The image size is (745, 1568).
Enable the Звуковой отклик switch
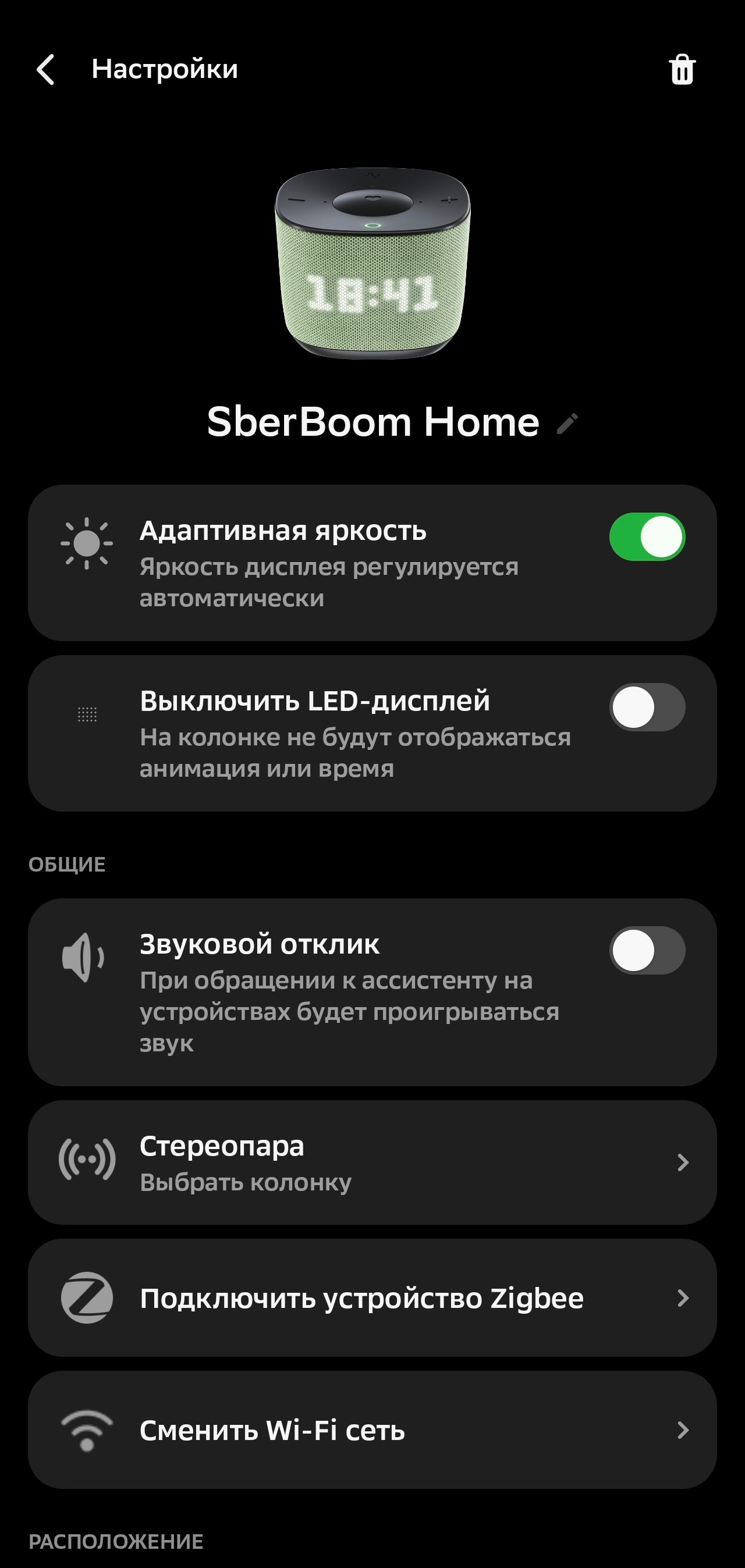click(x=647, y=951)
